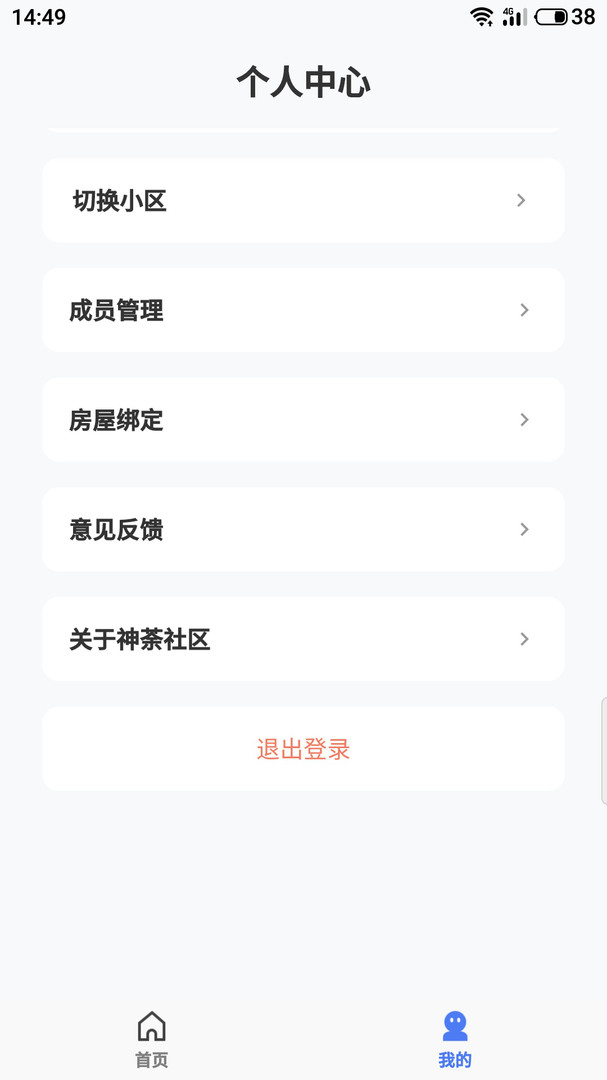Image resolution: width=607 pixels, height=1080 pixels.
Task: Switch to the 首页 home tab
Action: coord(152,1039)
